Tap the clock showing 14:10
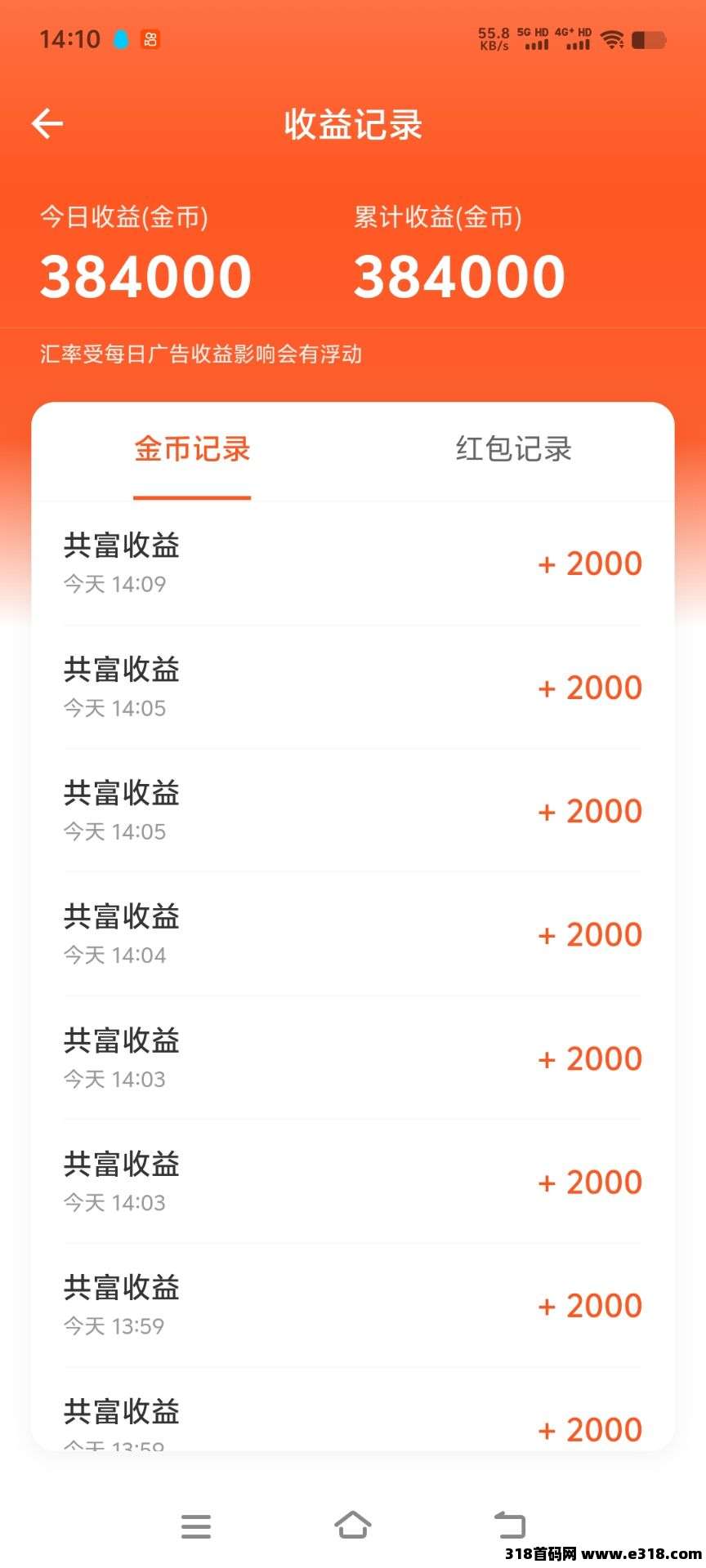Screen dimensions: 706x1568 pos(71,38)
